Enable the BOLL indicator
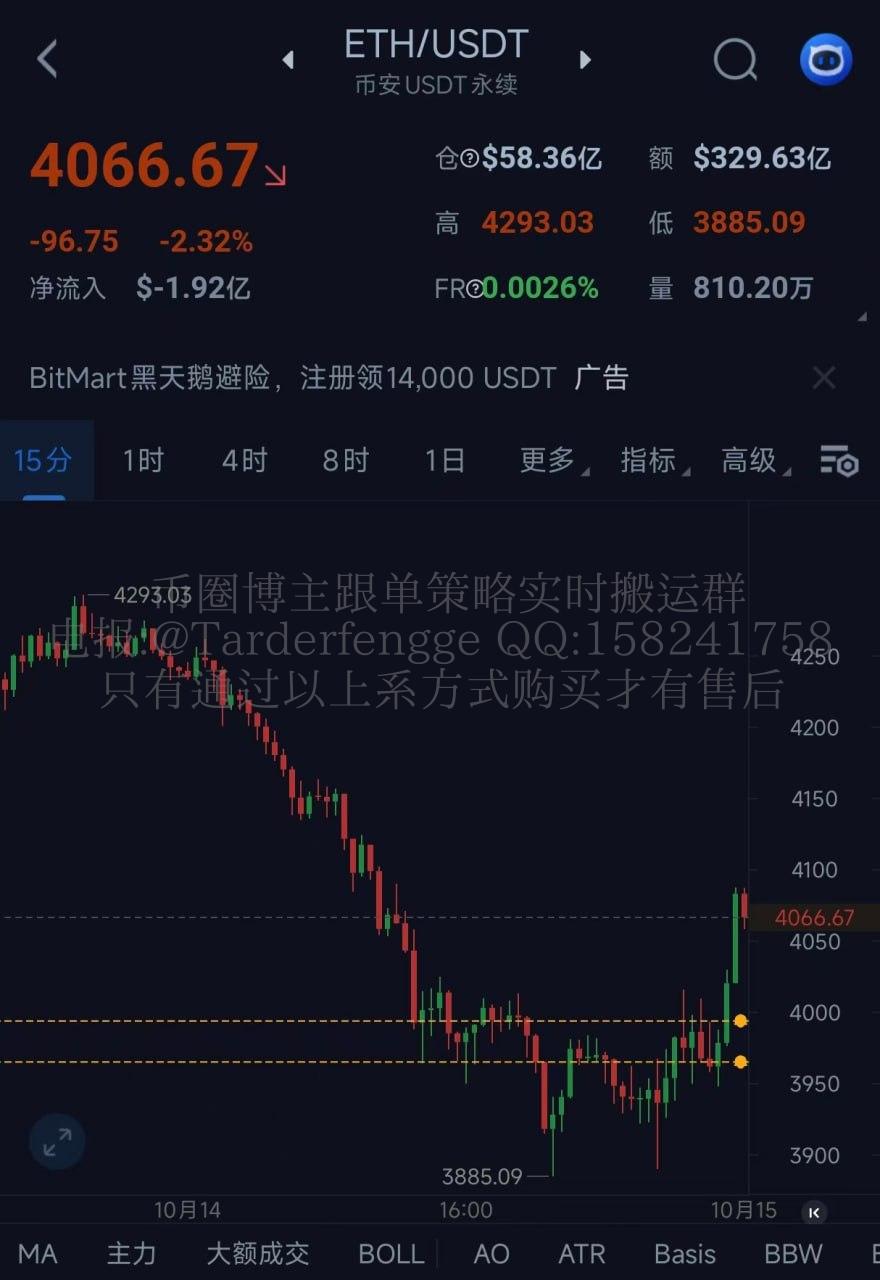The height and width of the screenshot is (1280, 880). pyautogui.click(x=391, y=1254)
